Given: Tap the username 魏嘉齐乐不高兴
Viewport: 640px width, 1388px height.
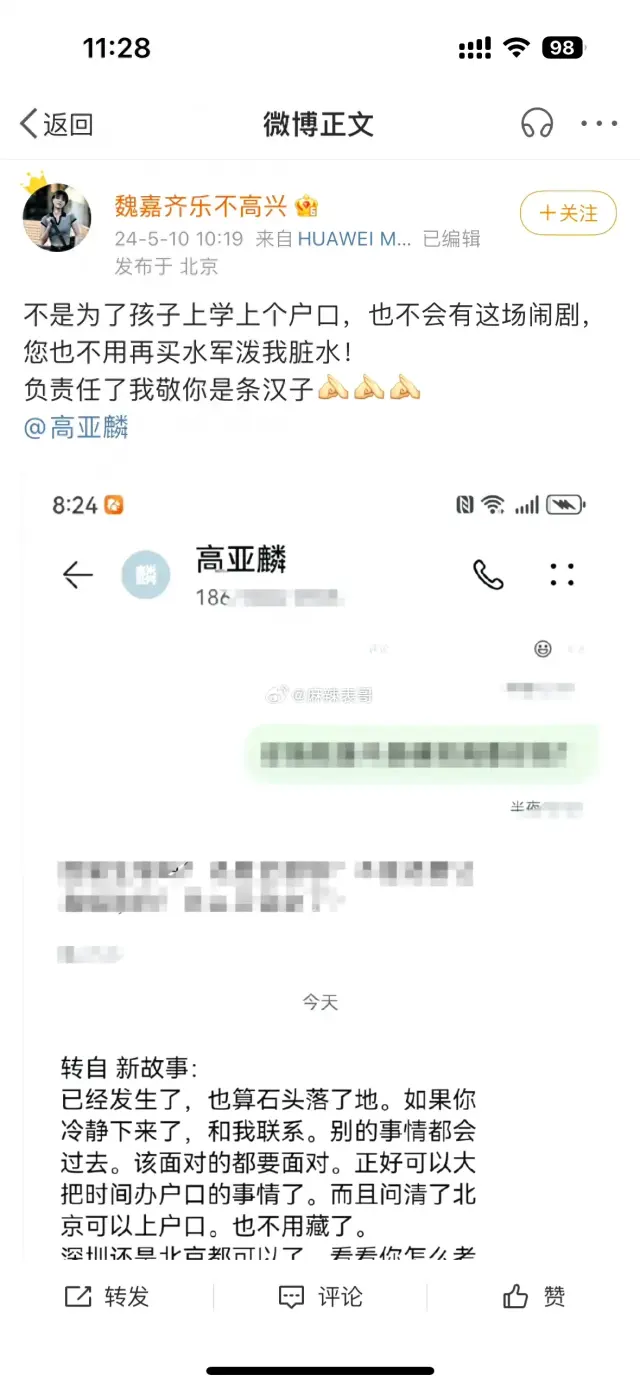Looking at the screenshot, I should [x=201, y=207].
